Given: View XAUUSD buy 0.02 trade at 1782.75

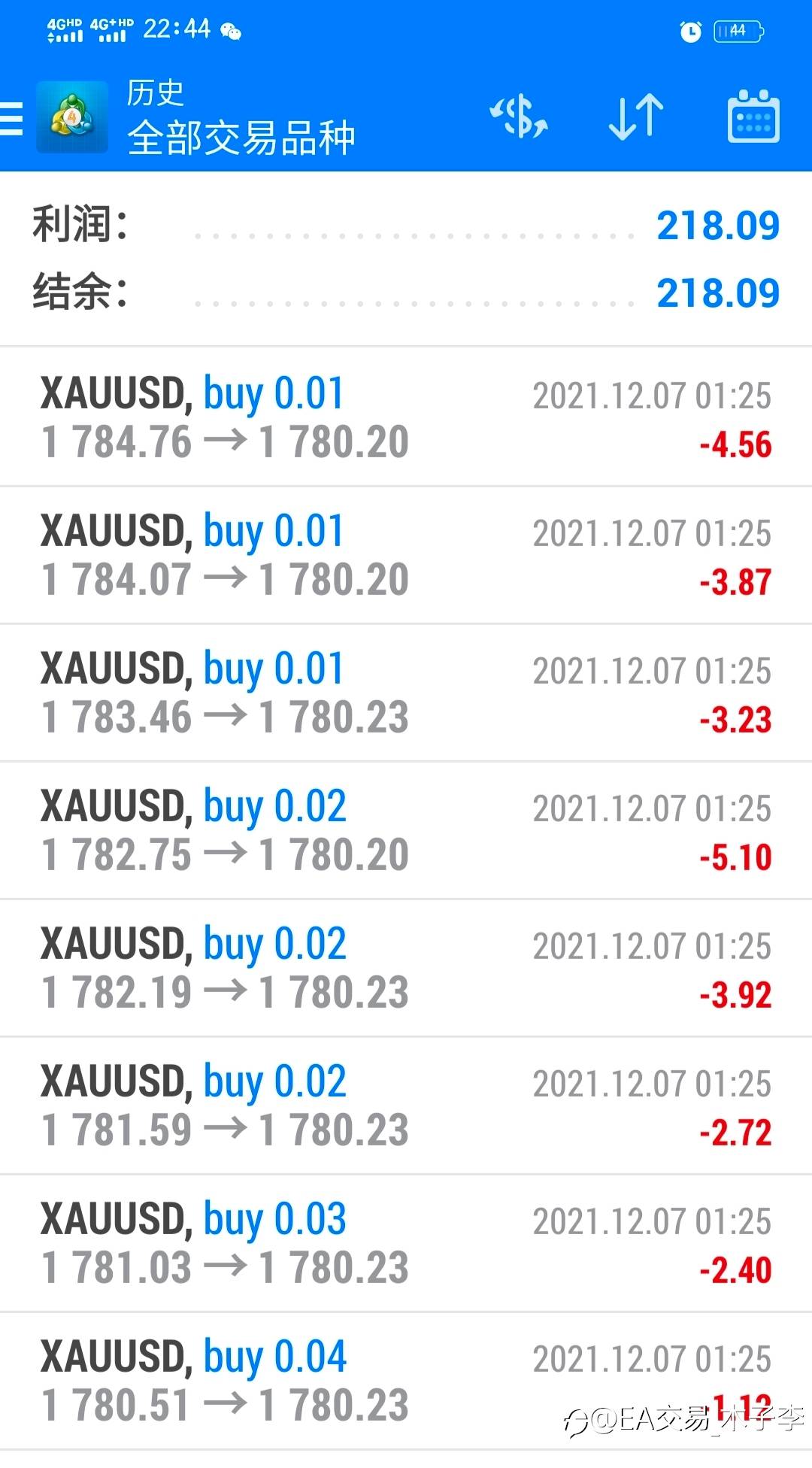Looking at the screenshot, I should [406, 830].
